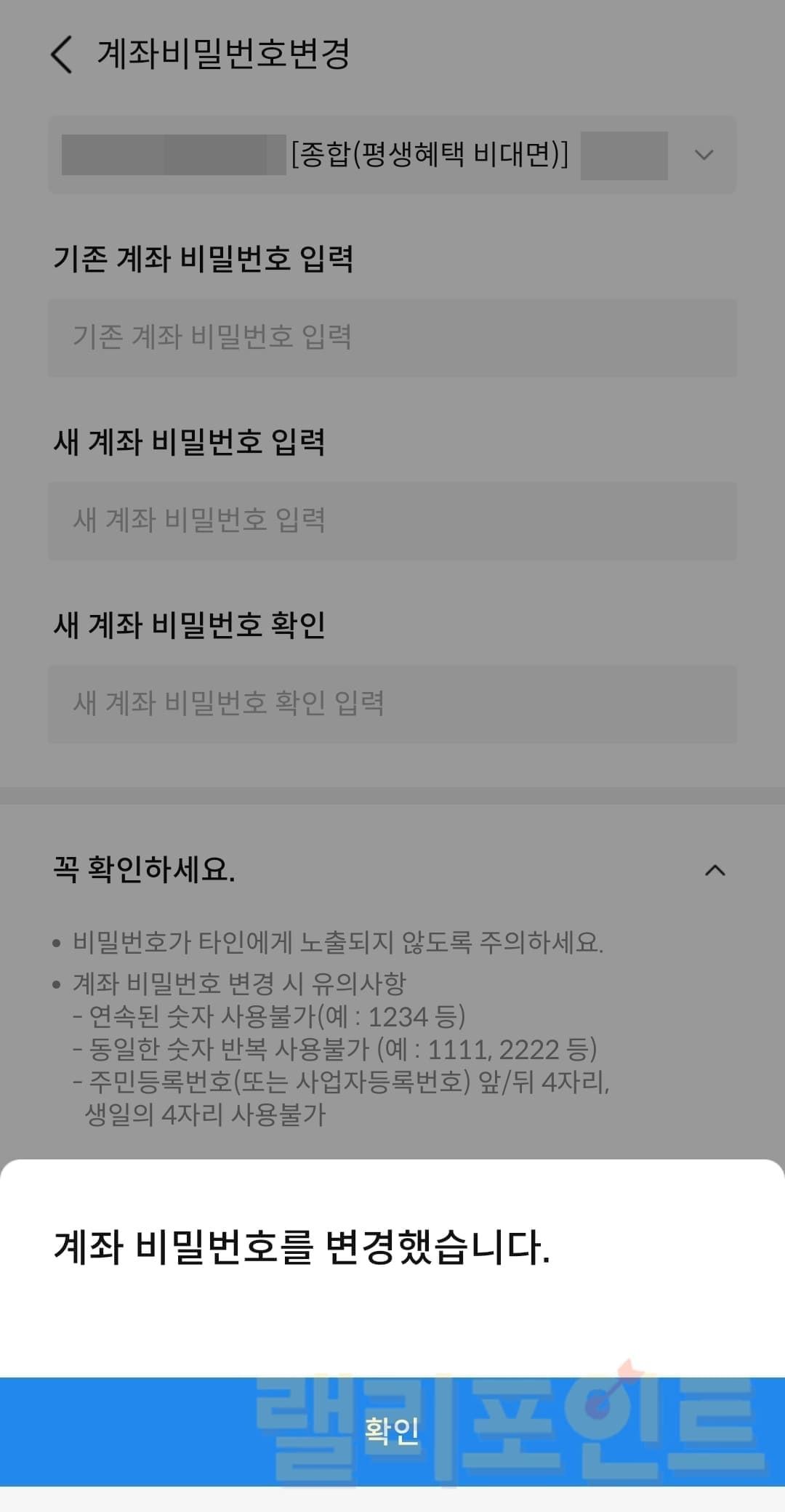Confirm the password change with 확인
This screenshot has height=1512, width=785.
[x=392, y=1431]
